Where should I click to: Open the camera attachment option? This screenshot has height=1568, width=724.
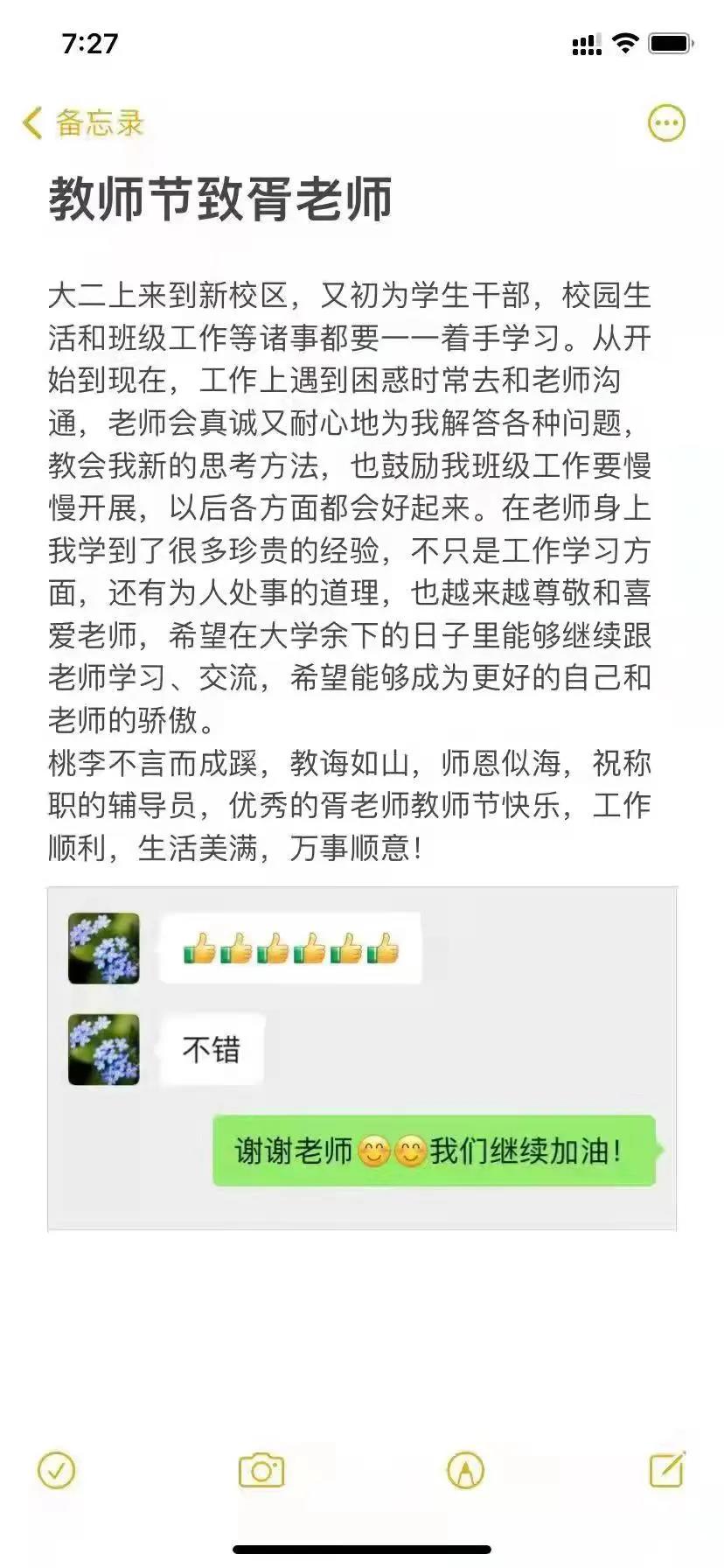261,1470
